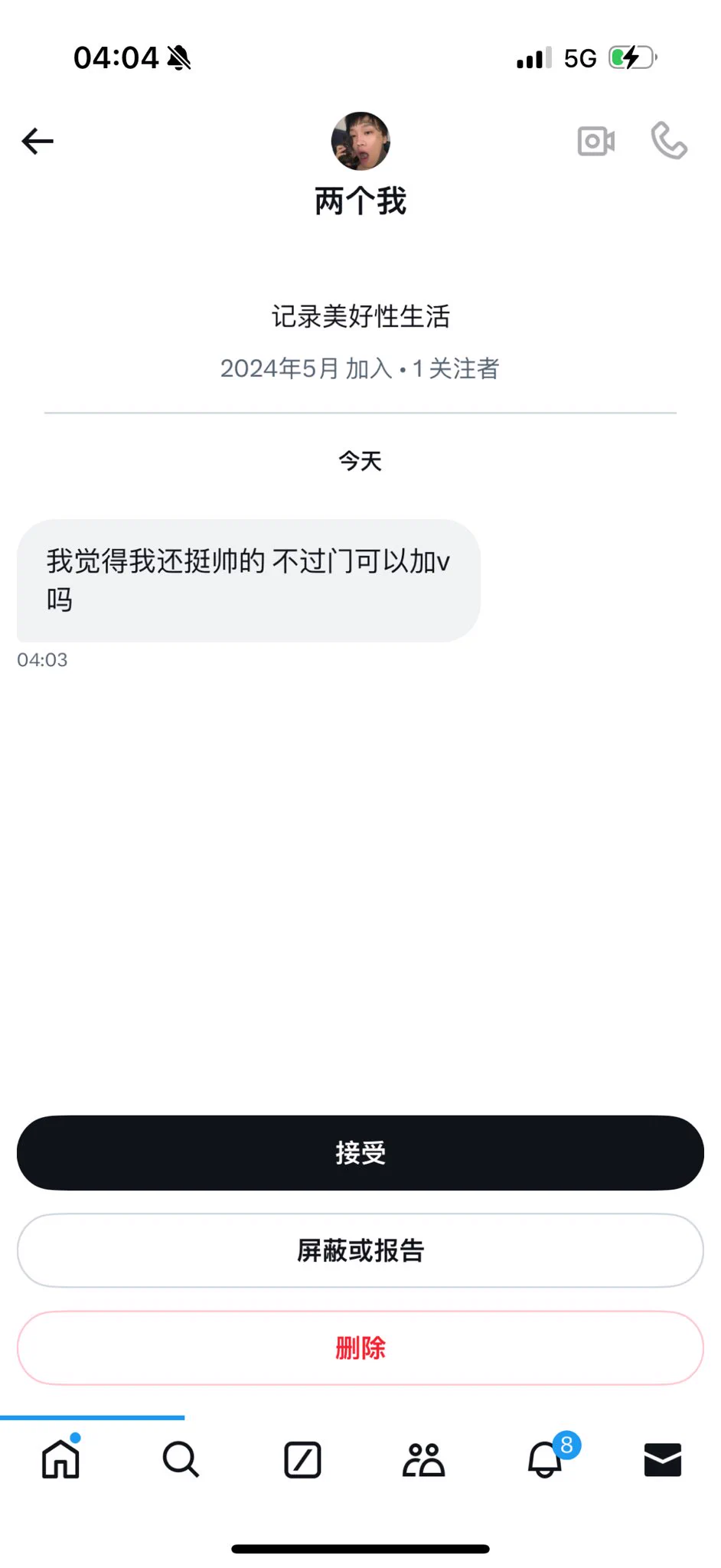Open the notifications bell tab

(x=545, y=1459)
